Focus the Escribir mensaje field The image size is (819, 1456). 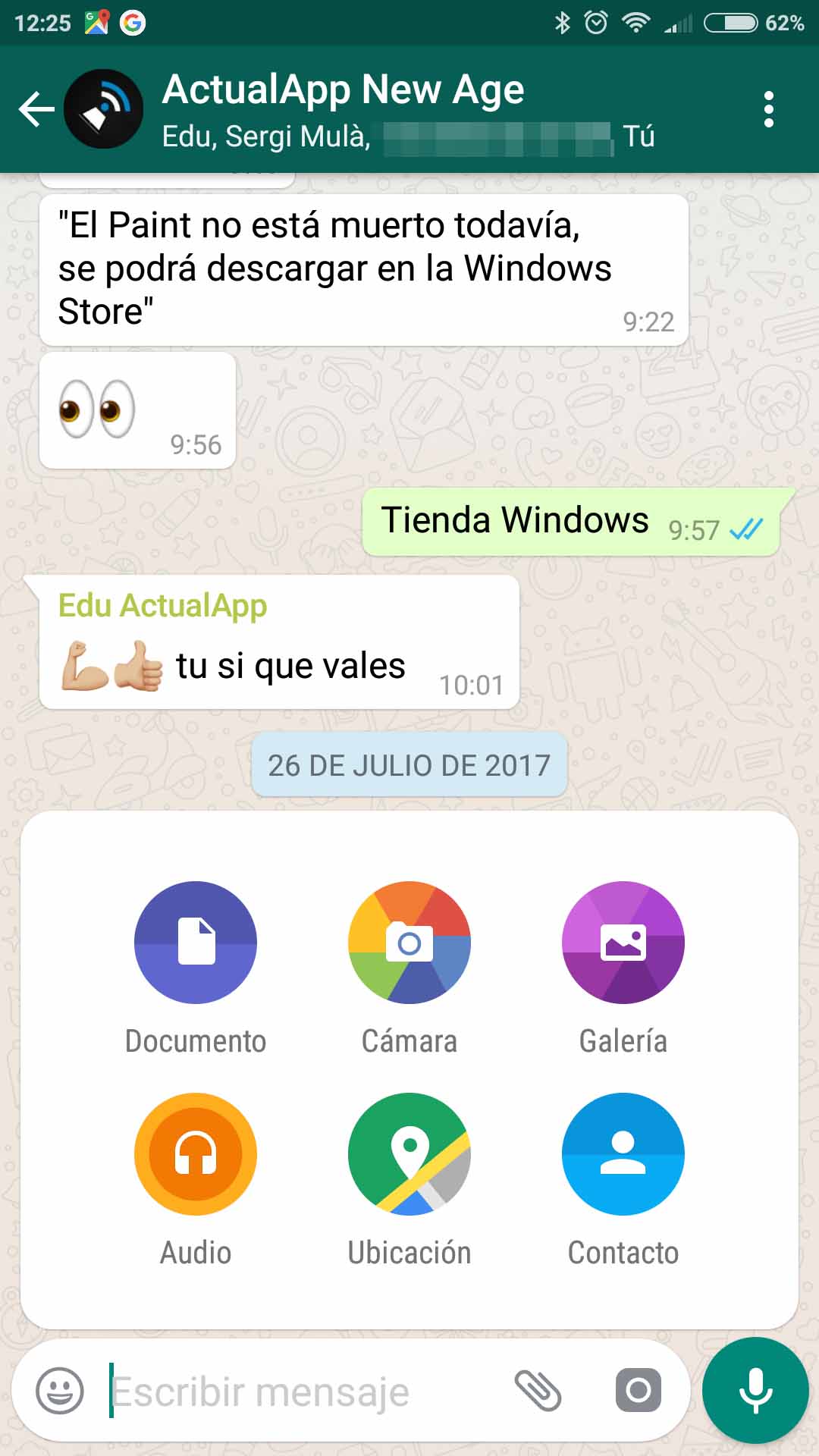pyautogui.click(x=303, y=1391)
